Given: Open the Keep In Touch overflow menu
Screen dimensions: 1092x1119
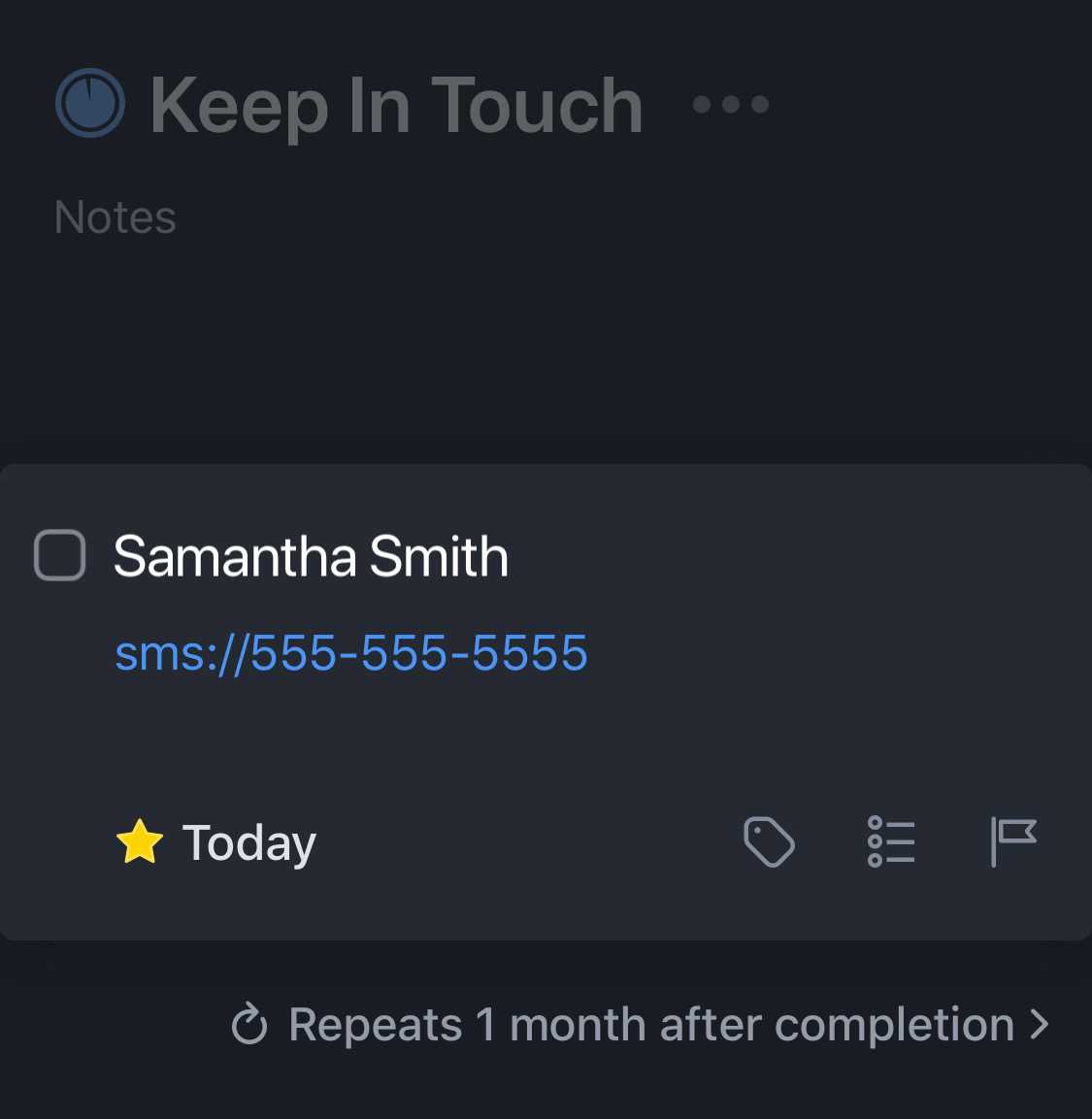Looking at the screenshot, I should click(730, 104).
